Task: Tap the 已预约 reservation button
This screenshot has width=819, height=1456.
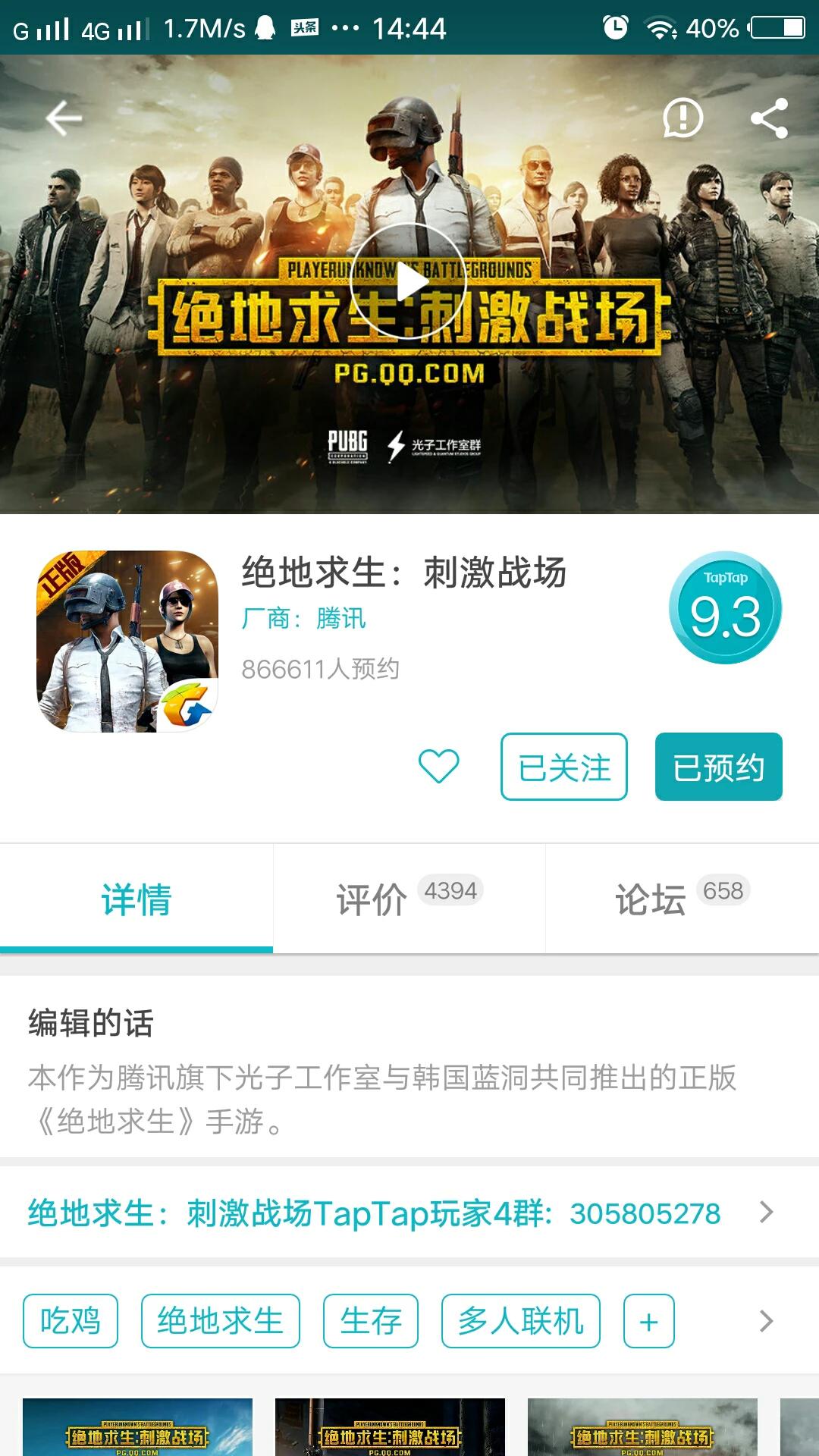Action: coord(718,767)
